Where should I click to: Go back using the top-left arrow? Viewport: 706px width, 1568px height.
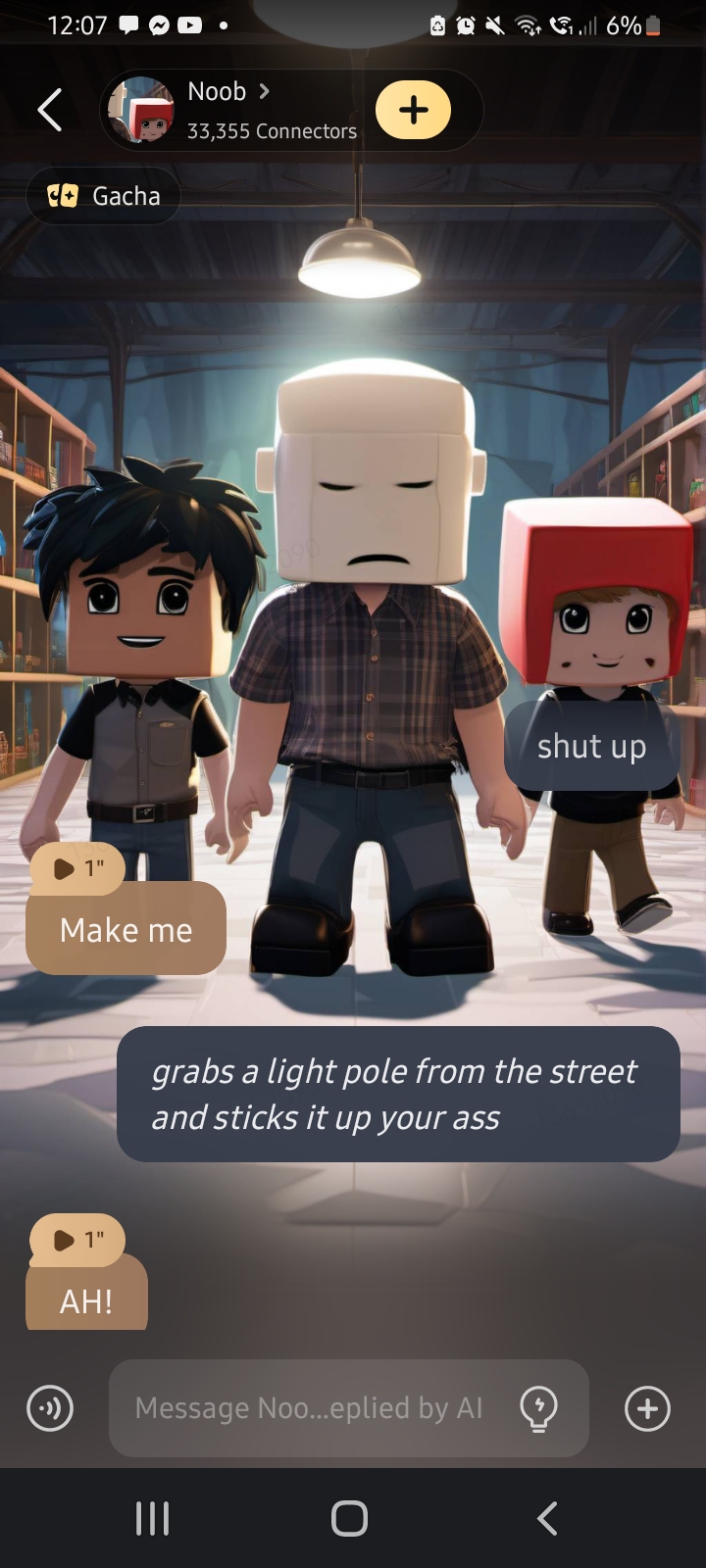(x=50, y=110)
